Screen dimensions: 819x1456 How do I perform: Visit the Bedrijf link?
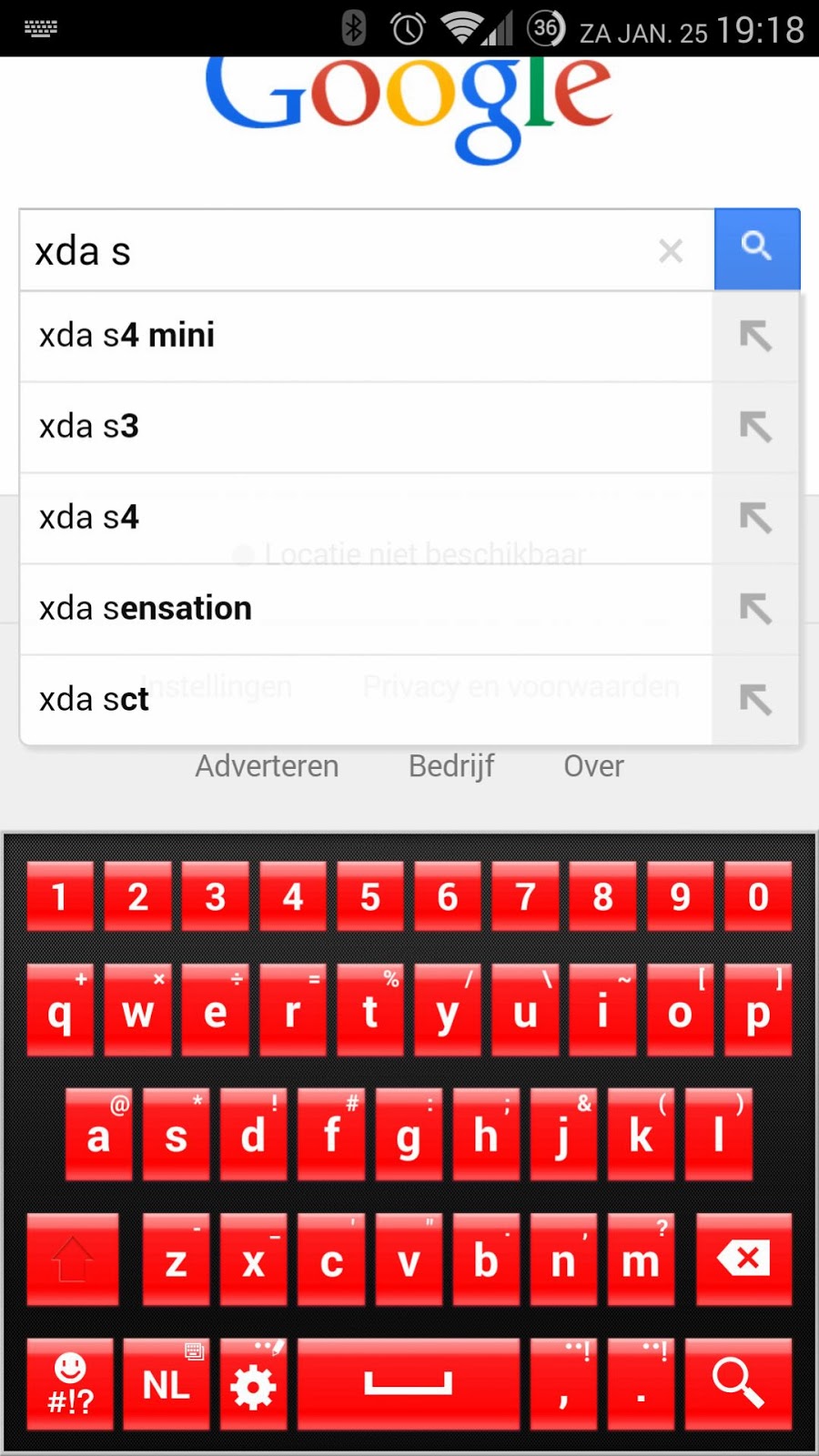pyautogui.click(x=451, y=766)
